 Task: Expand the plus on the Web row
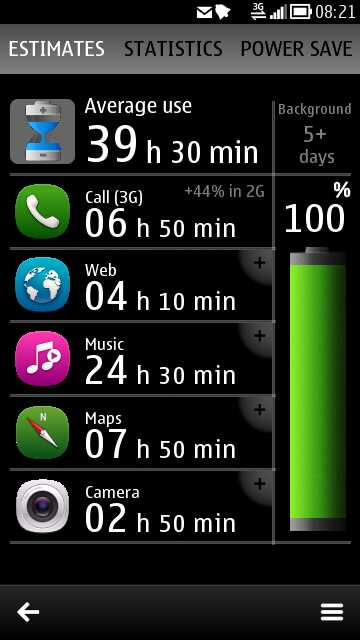(x=260, y=263)
